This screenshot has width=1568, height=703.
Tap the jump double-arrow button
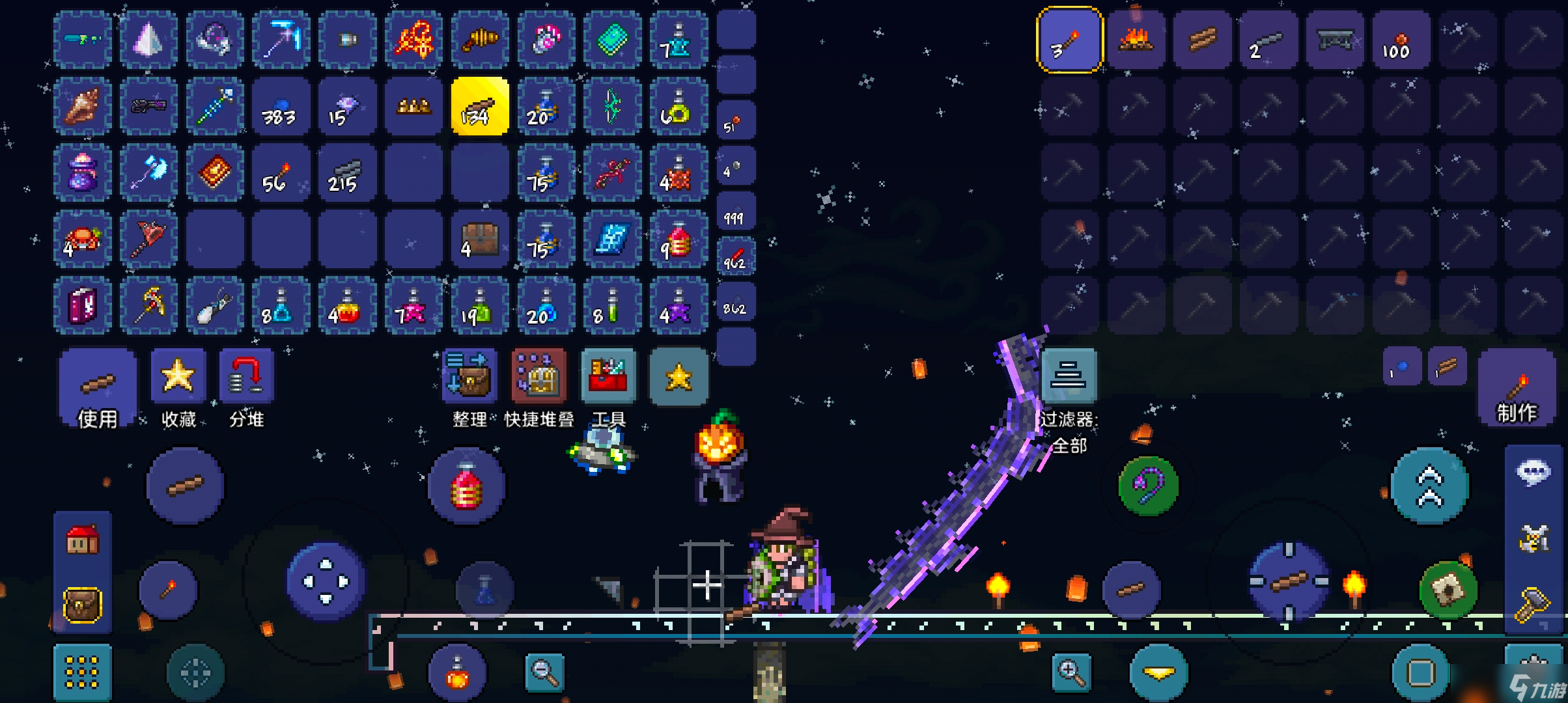tap(1429, 486)
